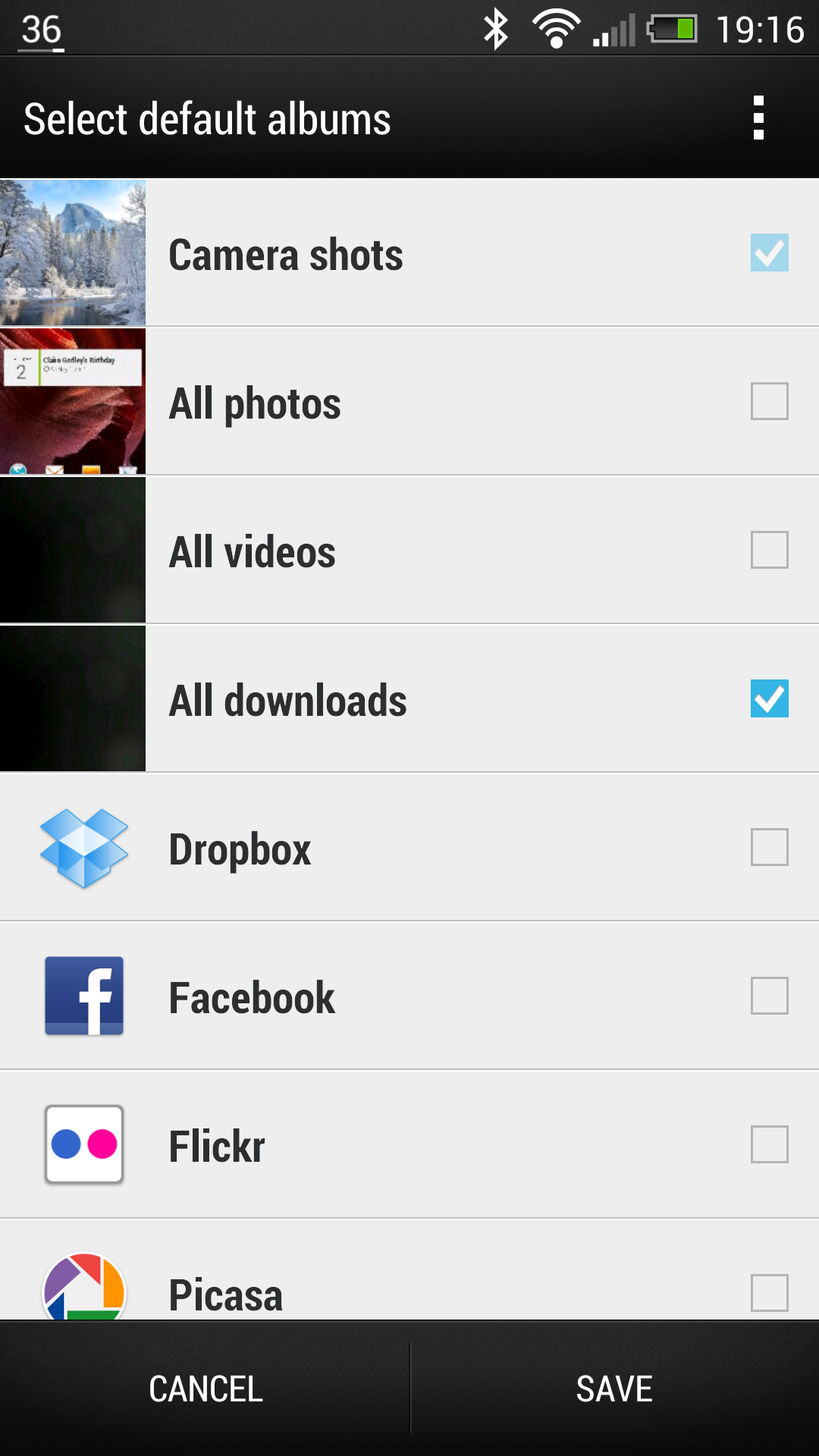The width and height of the screenshot is (819, 1456).
Task: Tap the Cancel button
Action: (206, 1389)
